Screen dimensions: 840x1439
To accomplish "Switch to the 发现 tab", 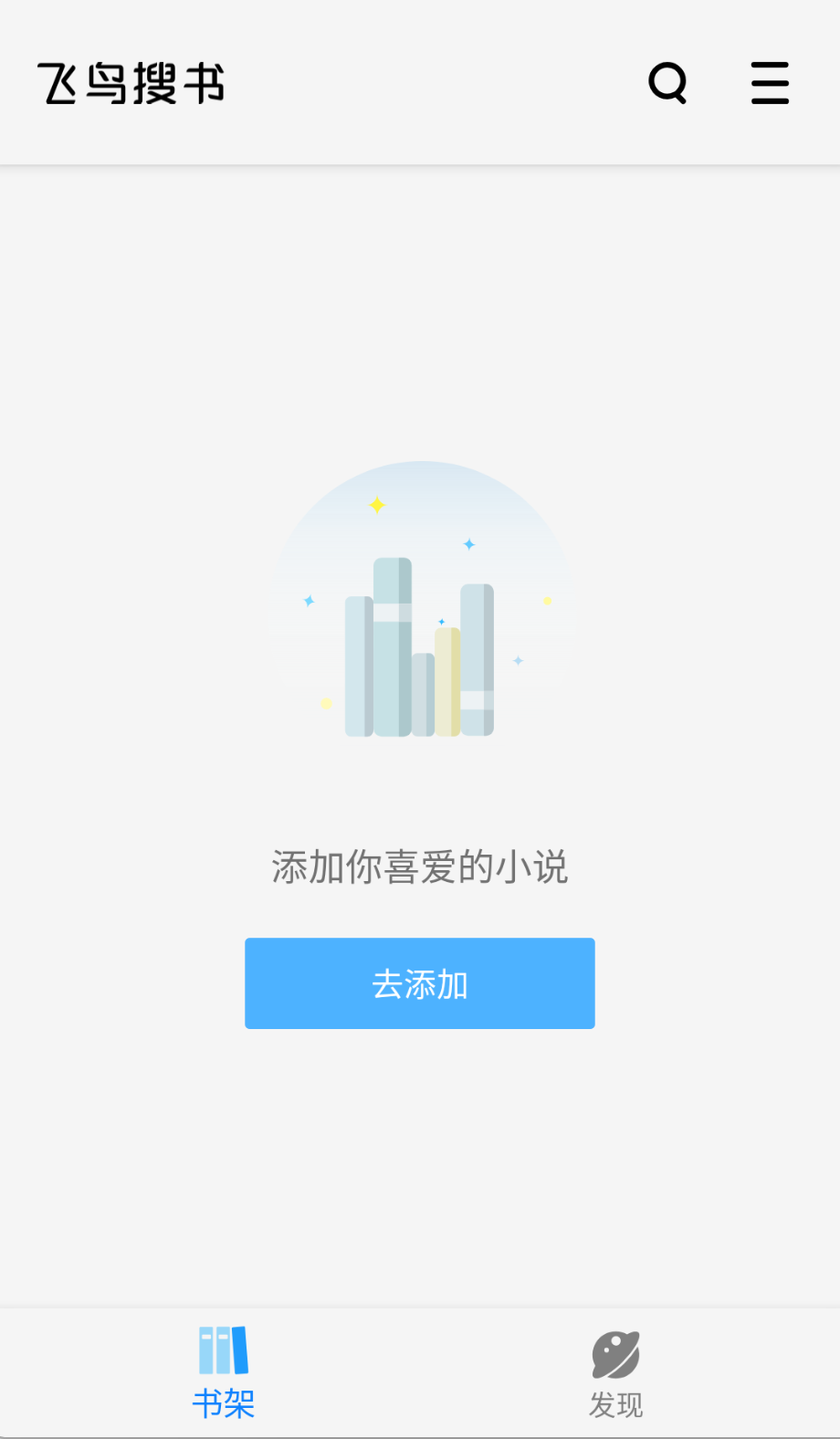I will click(616, 1370).
